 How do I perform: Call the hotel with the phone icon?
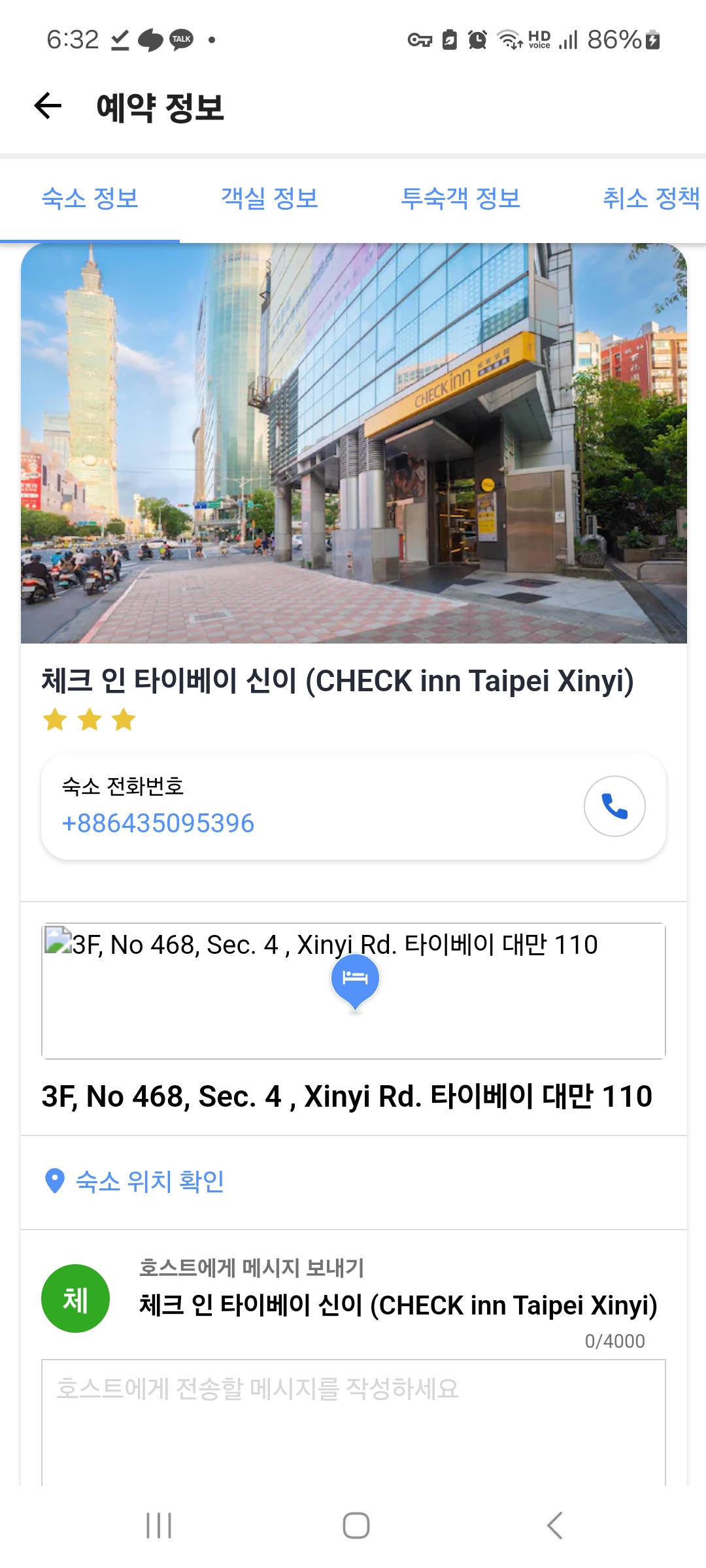pyautogui.click(x=614, y=806)
